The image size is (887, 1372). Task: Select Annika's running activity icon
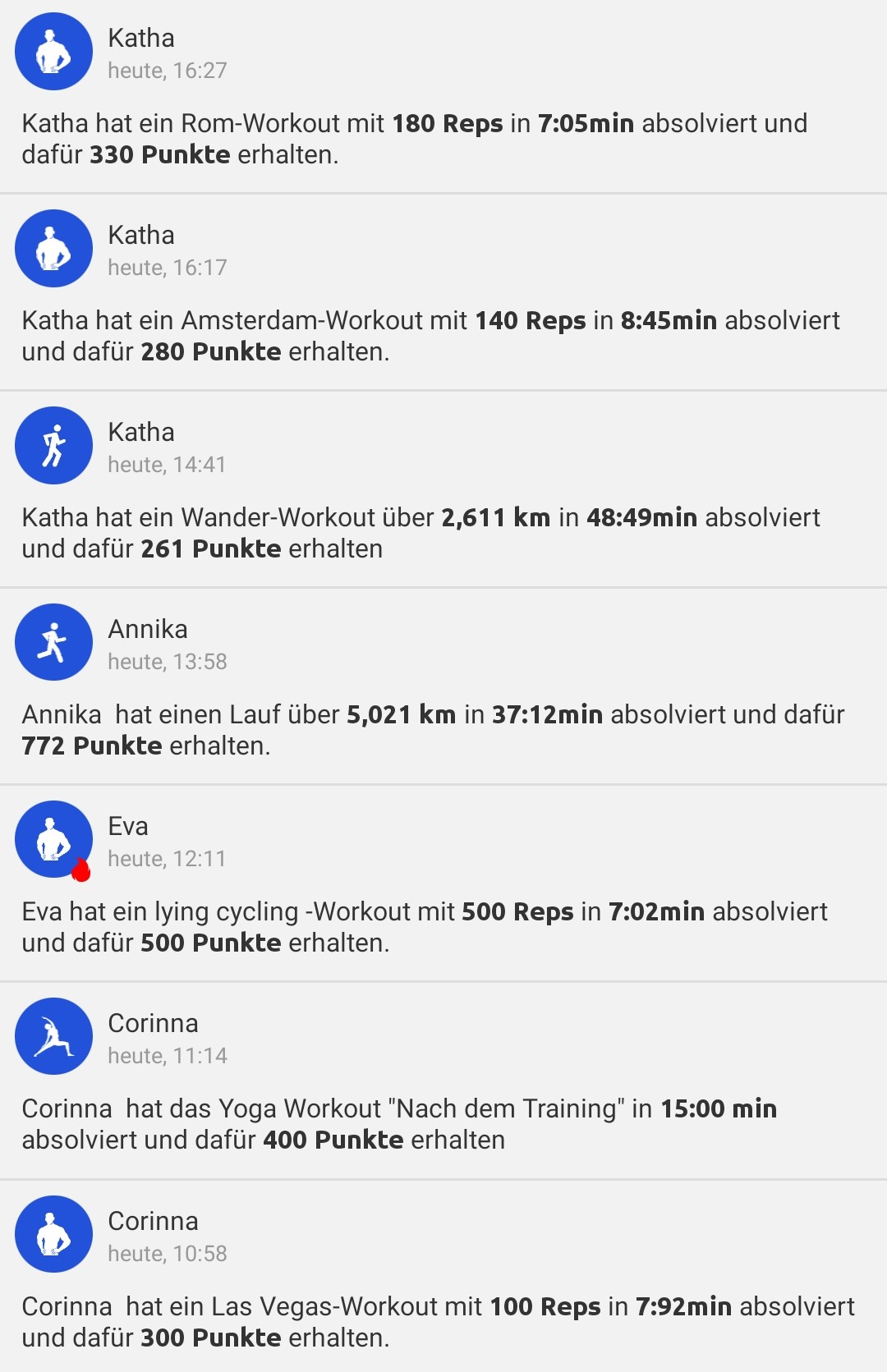(53, 642)
